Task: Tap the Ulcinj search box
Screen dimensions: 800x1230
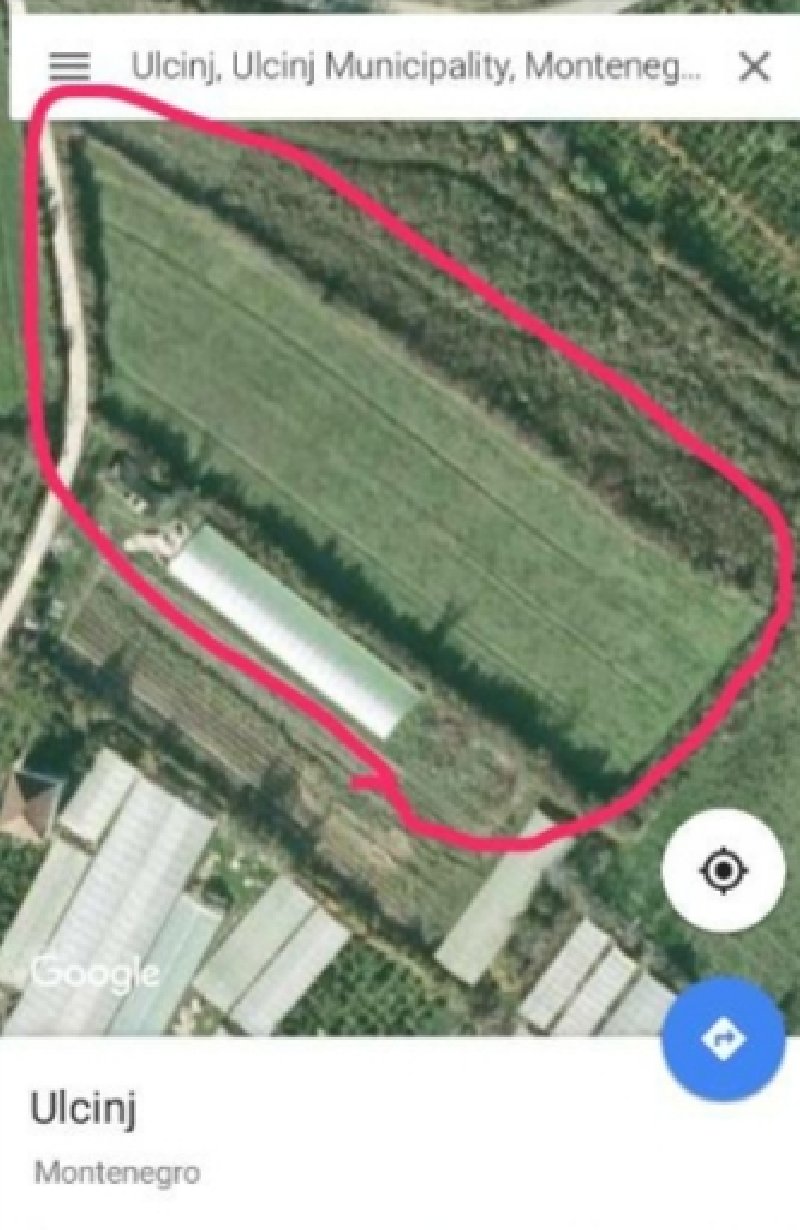Action: [415, 67]
